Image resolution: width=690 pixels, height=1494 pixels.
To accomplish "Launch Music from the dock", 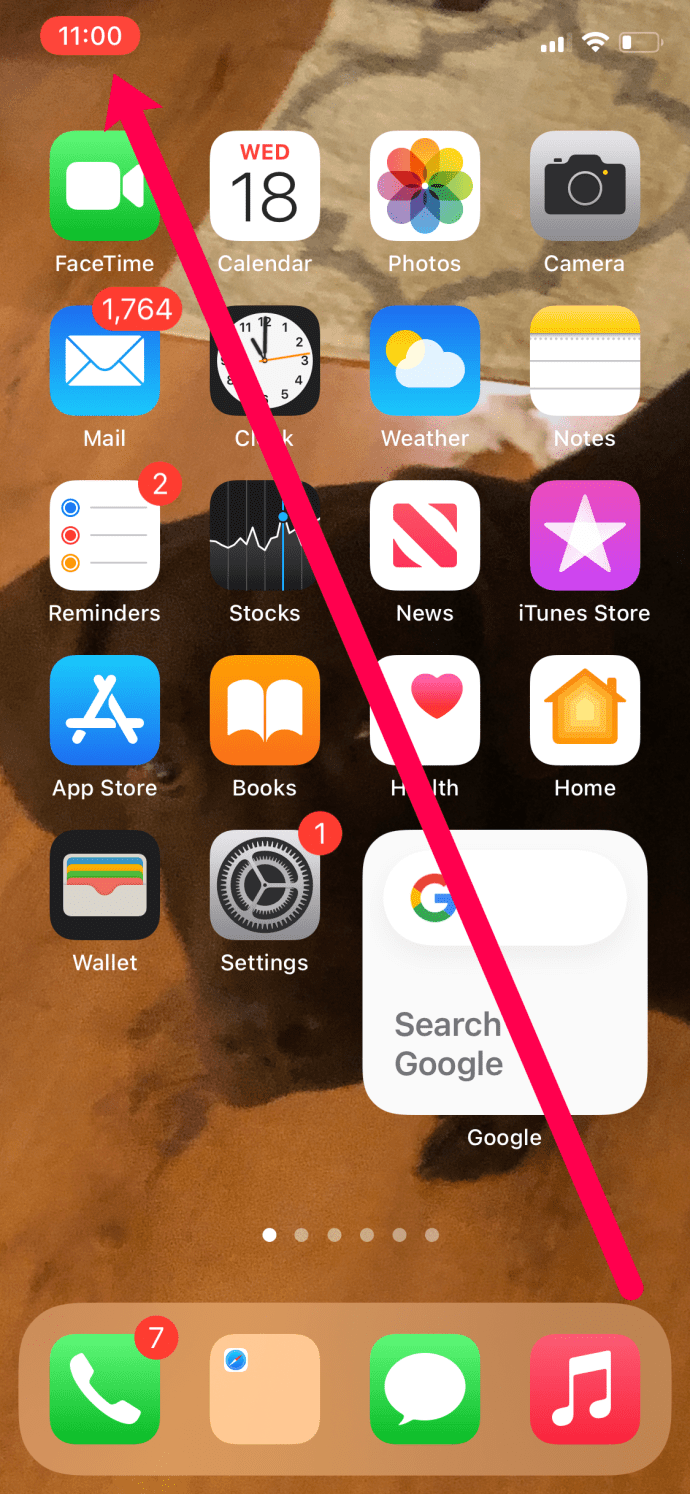I will pyautogui.click(x=585, y=1389).
